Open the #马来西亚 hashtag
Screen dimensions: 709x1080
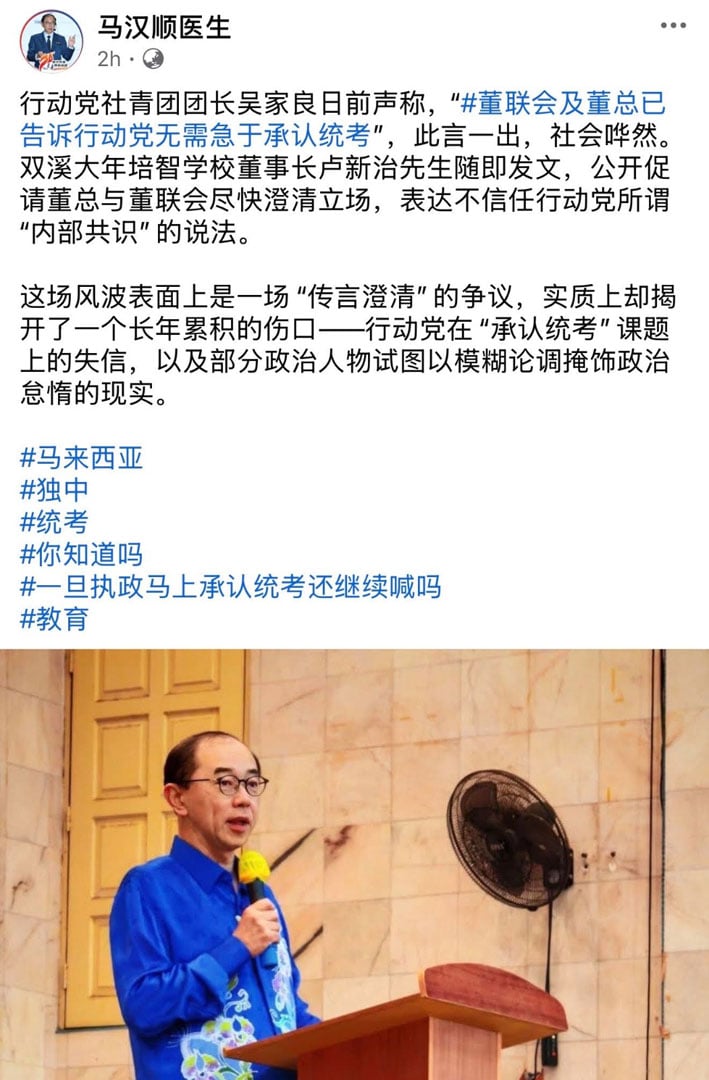[x=81, y=458]
